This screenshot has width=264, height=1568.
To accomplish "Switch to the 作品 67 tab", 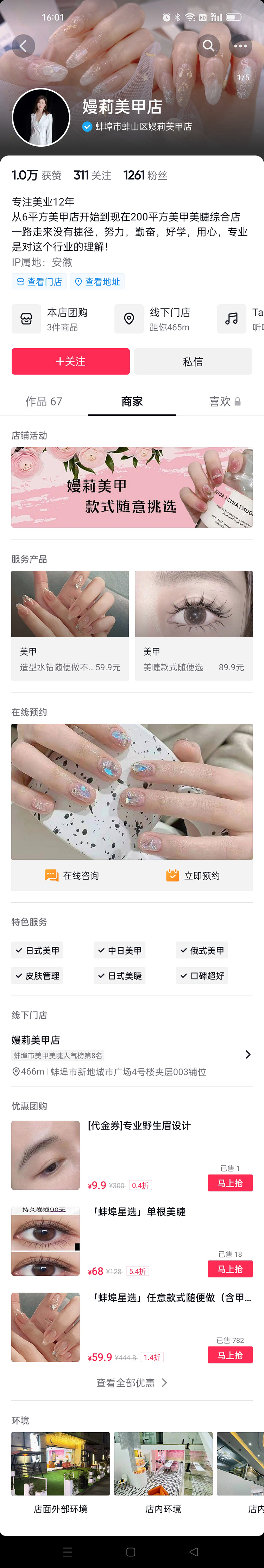I will tap(44, 402).
